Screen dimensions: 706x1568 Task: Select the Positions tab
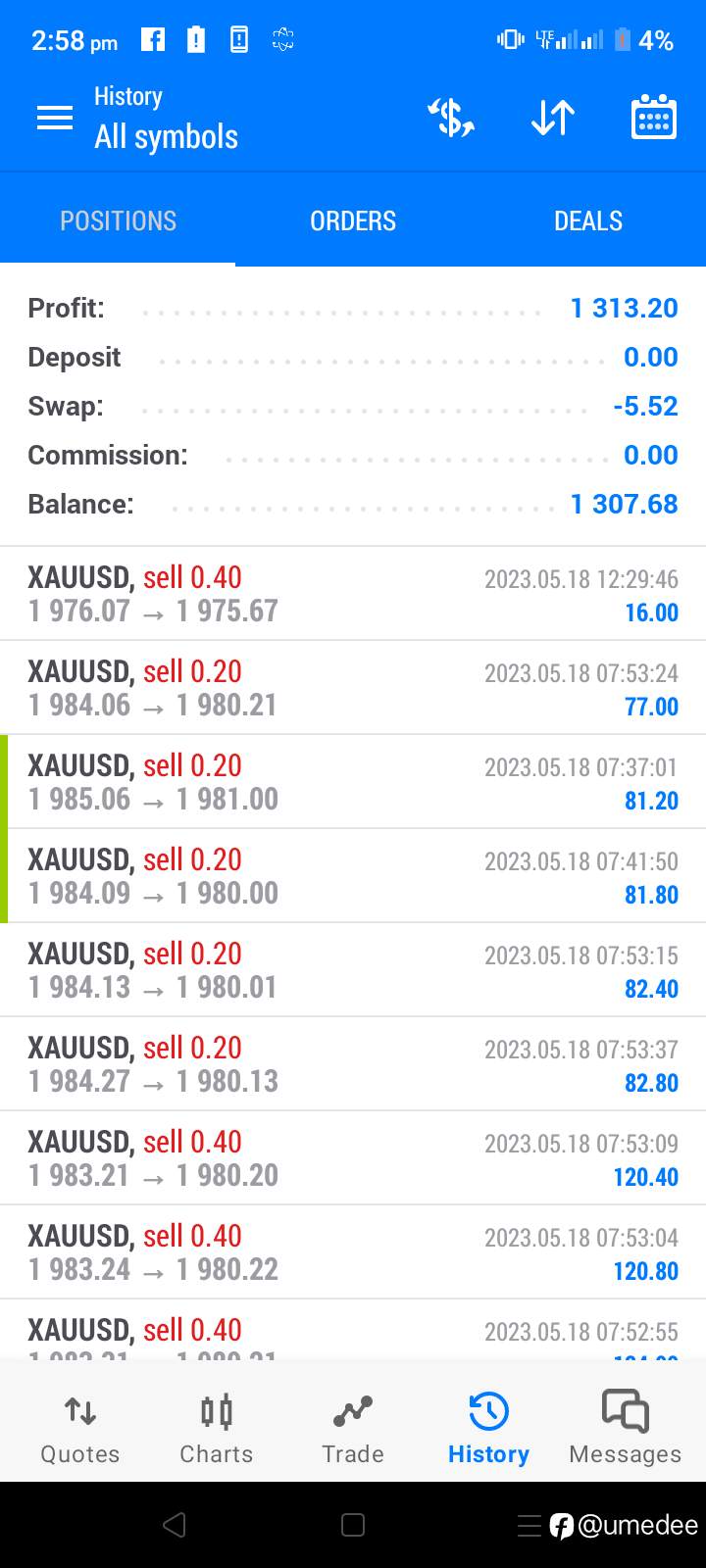(118, 220)
